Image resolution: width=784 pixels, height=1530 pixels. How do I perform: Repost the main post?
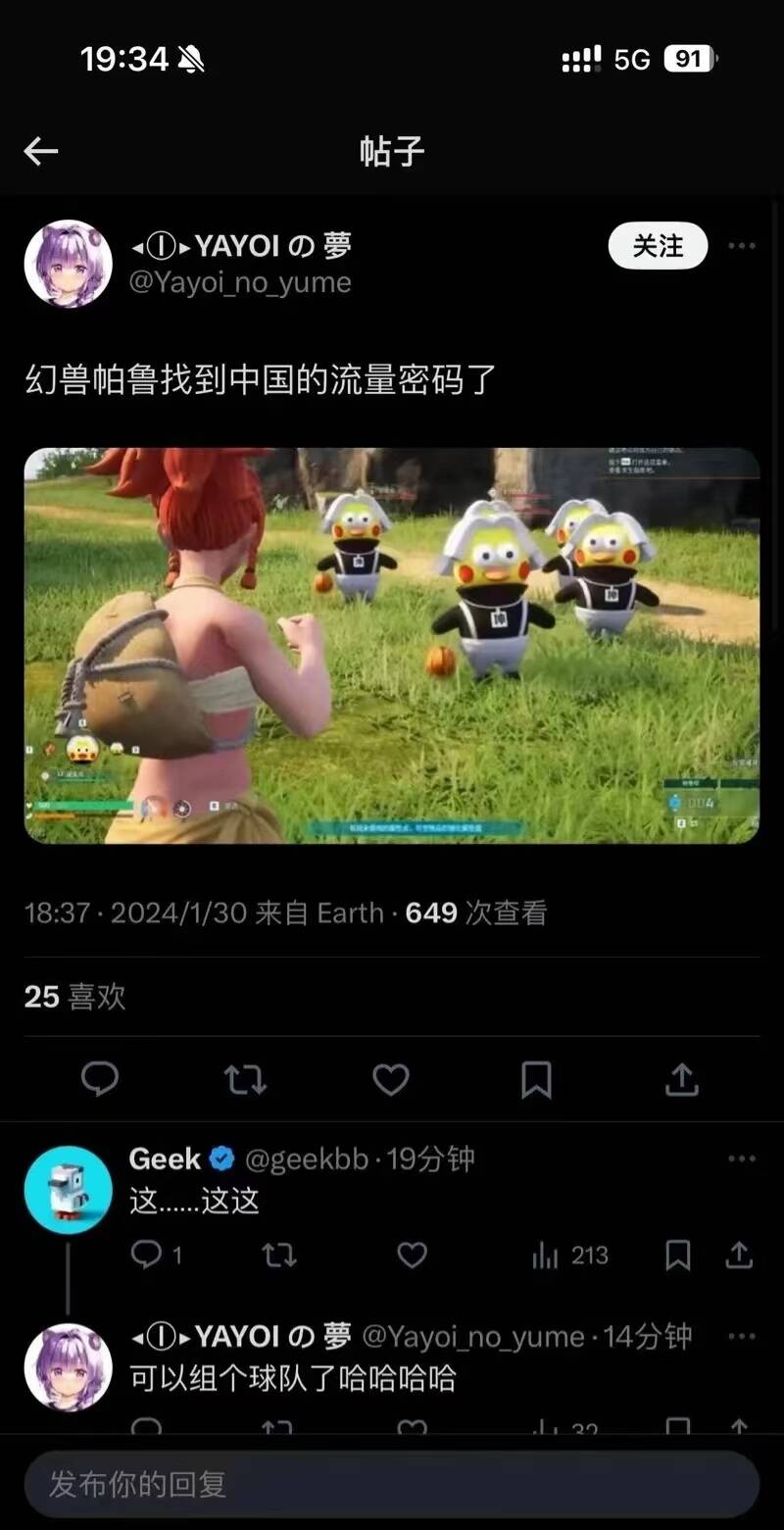245,1079
